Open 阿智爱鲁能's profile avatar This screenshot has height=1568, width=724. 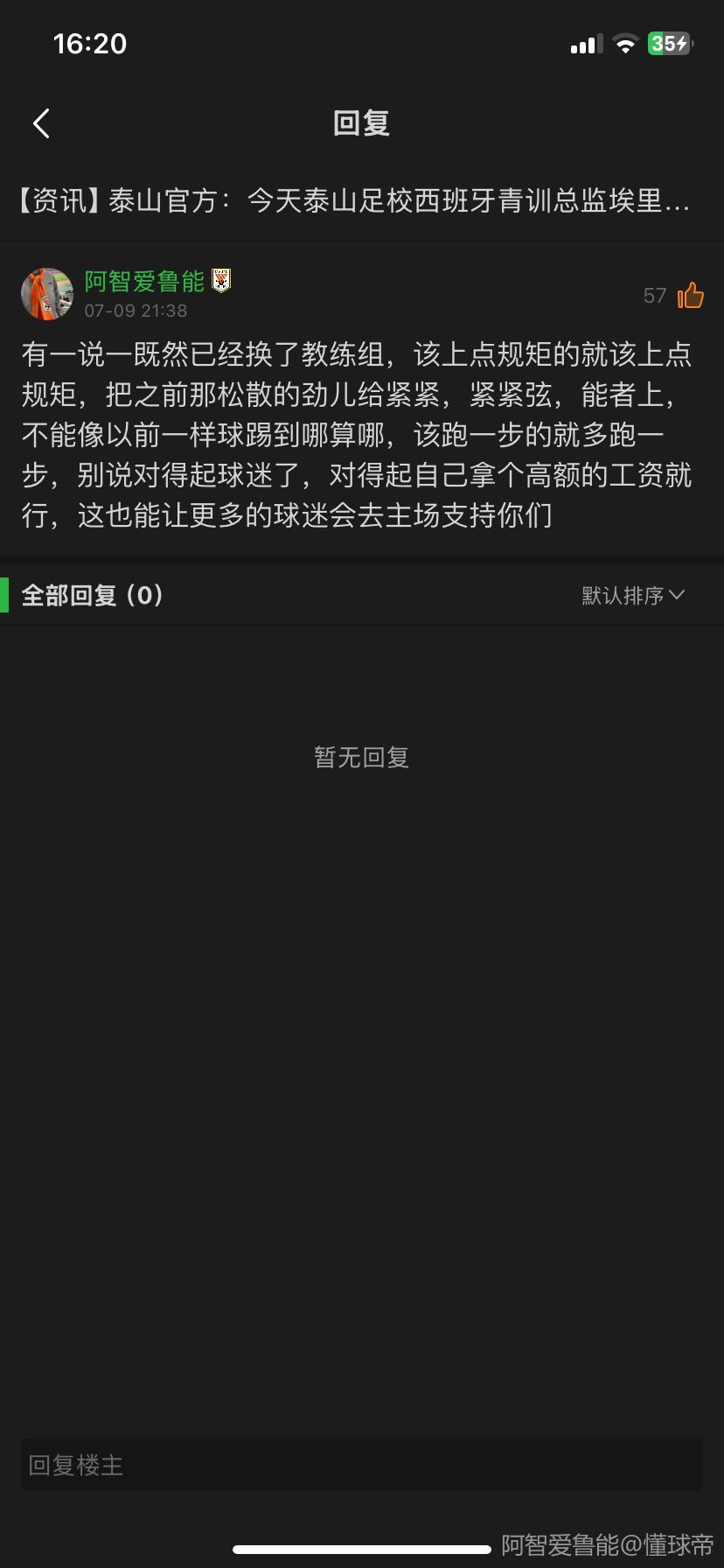click(47, 294)
